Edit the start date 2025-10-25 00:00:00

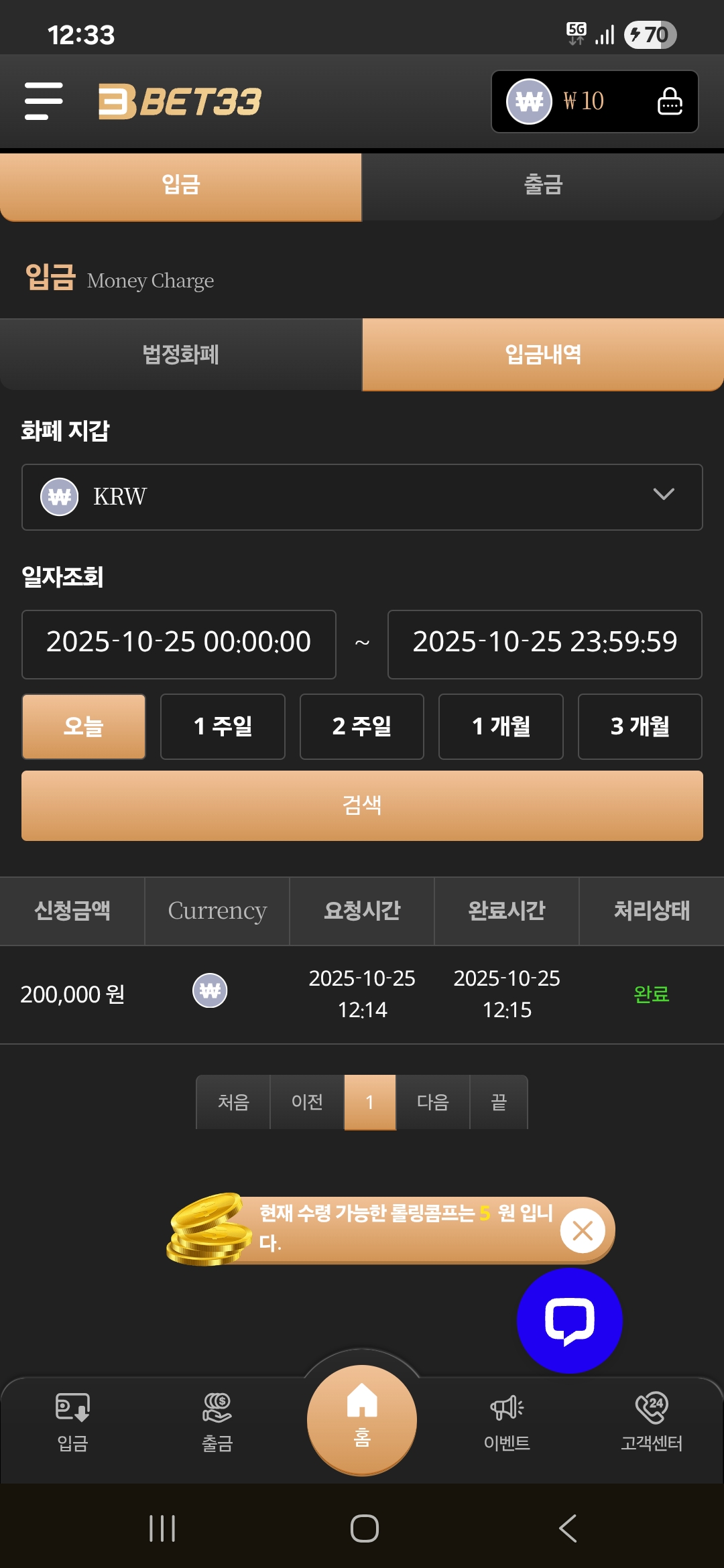click(179, 643)
